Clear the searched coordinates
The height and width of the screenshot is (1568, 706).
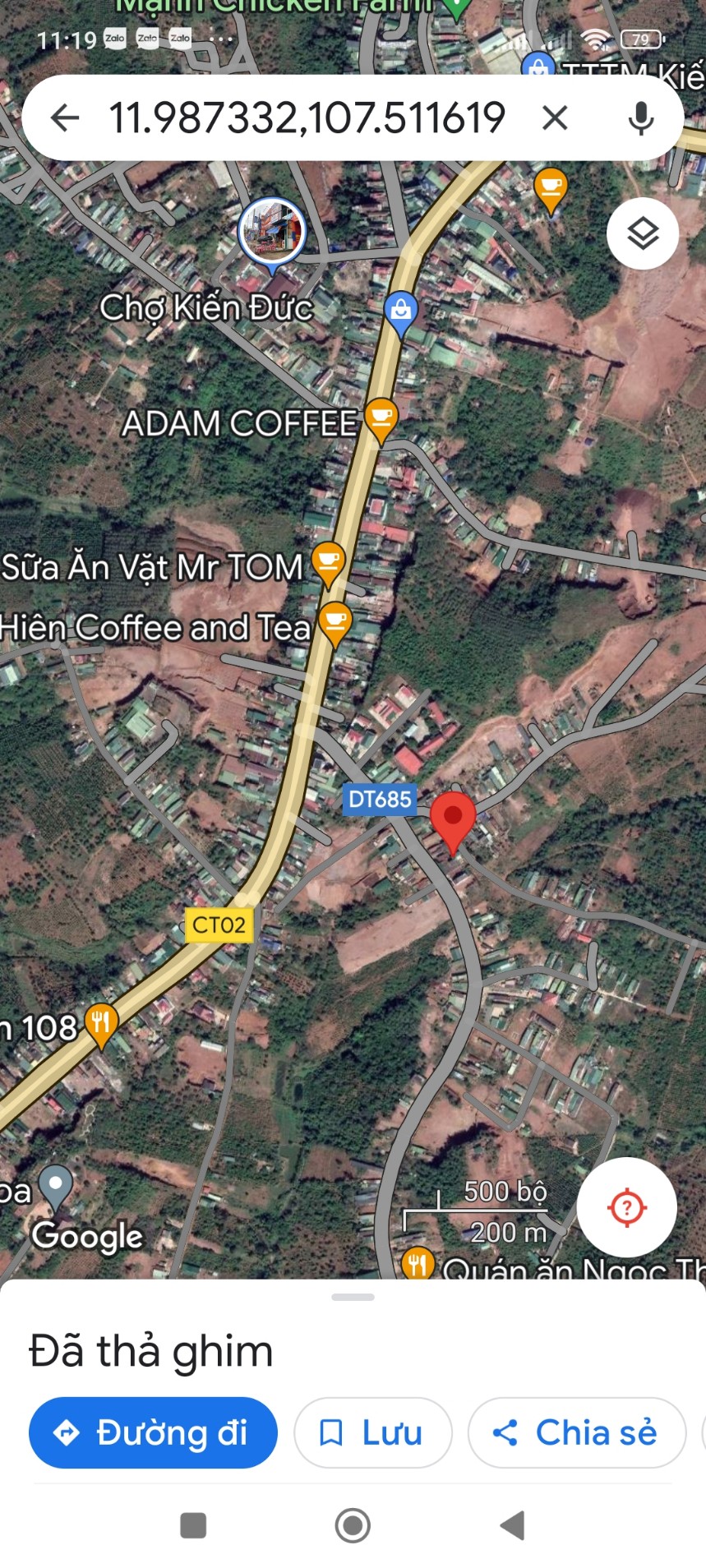pos(555,118)
